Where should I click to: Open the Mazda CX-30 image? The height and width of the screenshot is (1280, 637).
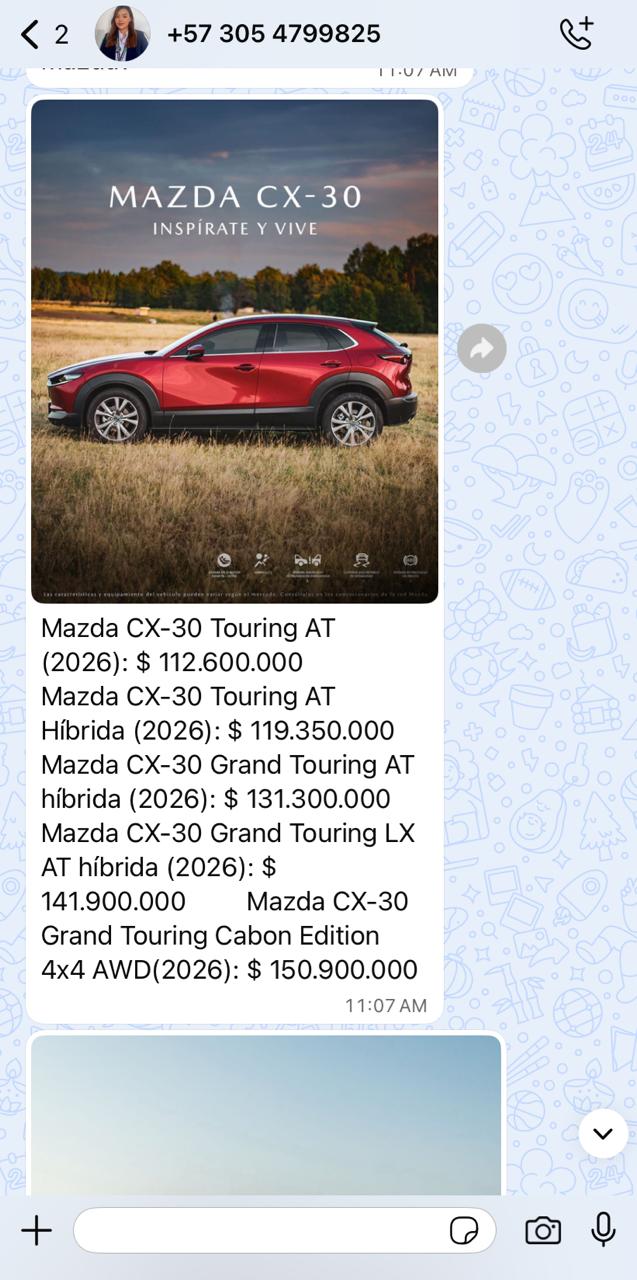[235, 351]
